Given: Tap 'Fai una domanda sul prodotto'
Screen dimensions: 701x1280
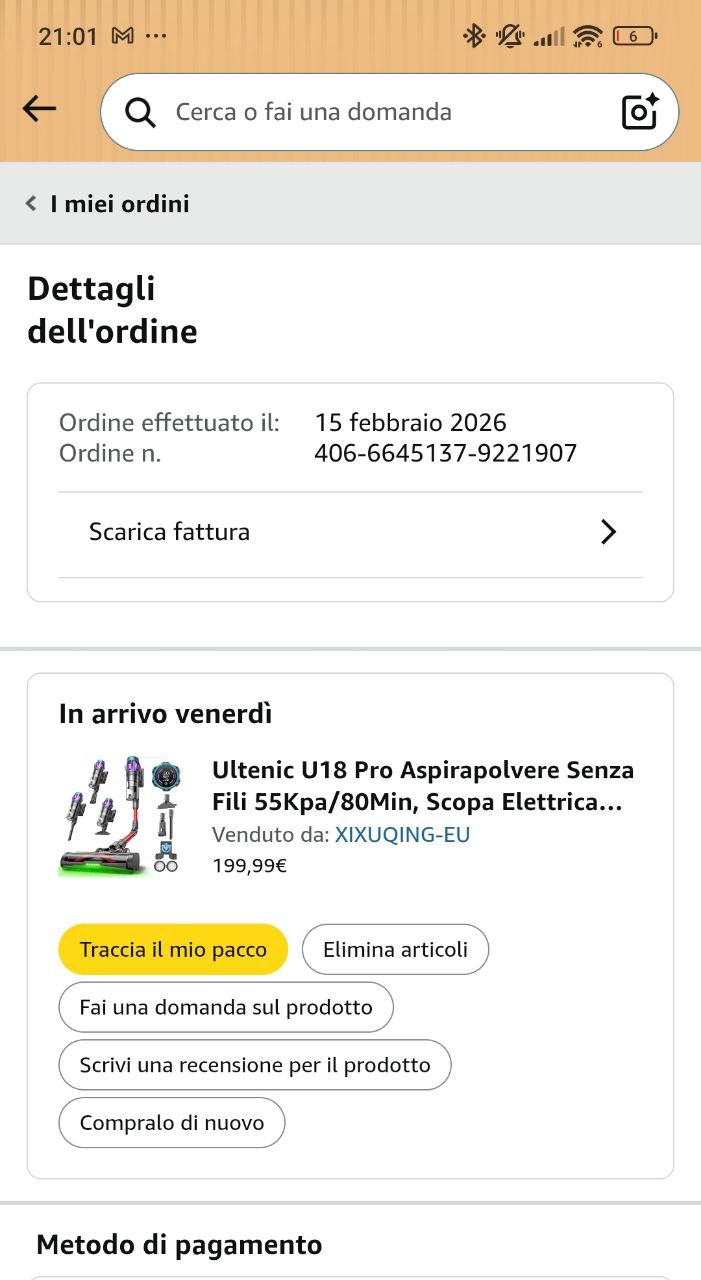Looking at the screenshot, I should 226,1007.
